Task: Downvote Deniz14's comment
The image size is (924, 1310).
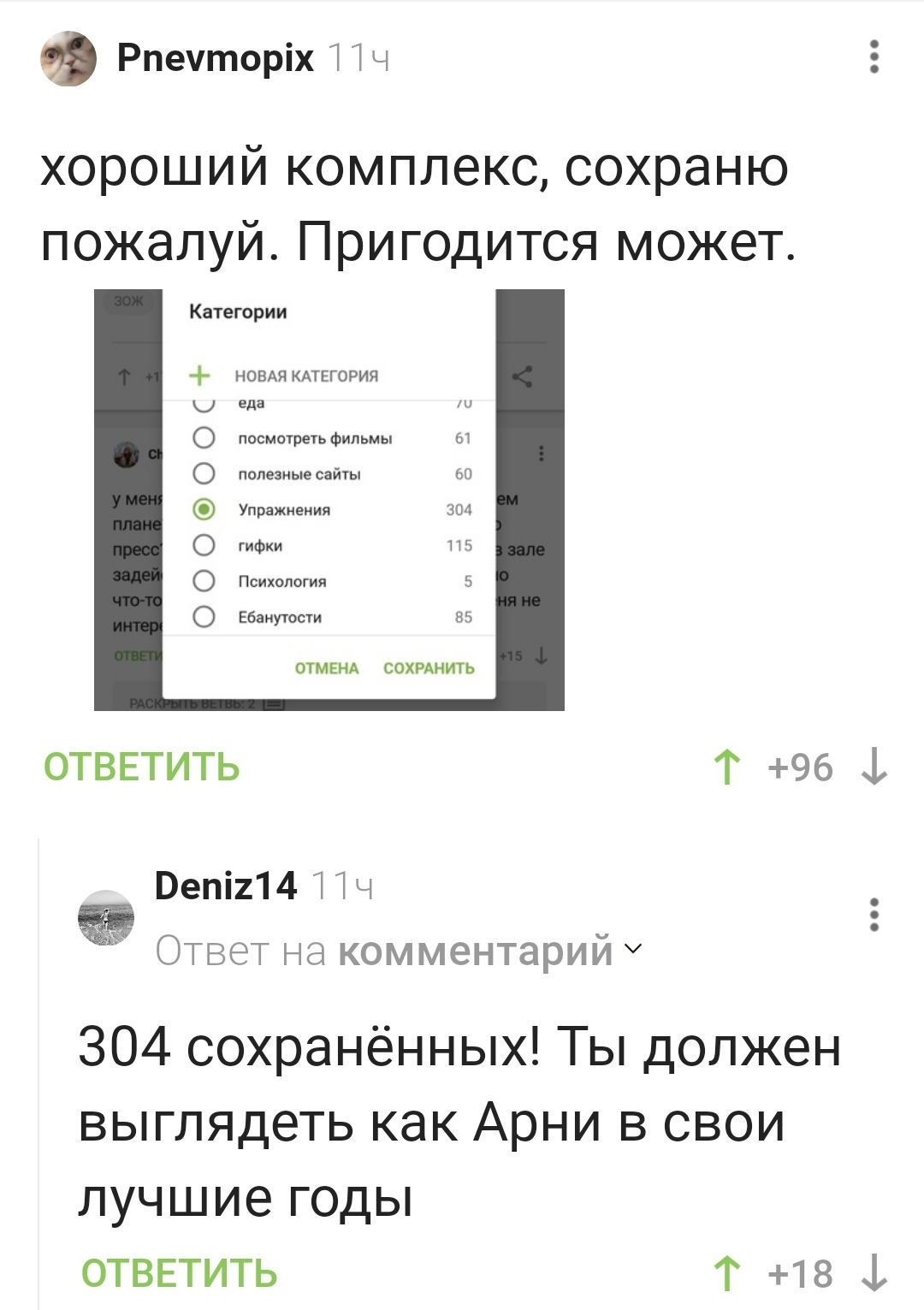Action: coord(874,1273)
